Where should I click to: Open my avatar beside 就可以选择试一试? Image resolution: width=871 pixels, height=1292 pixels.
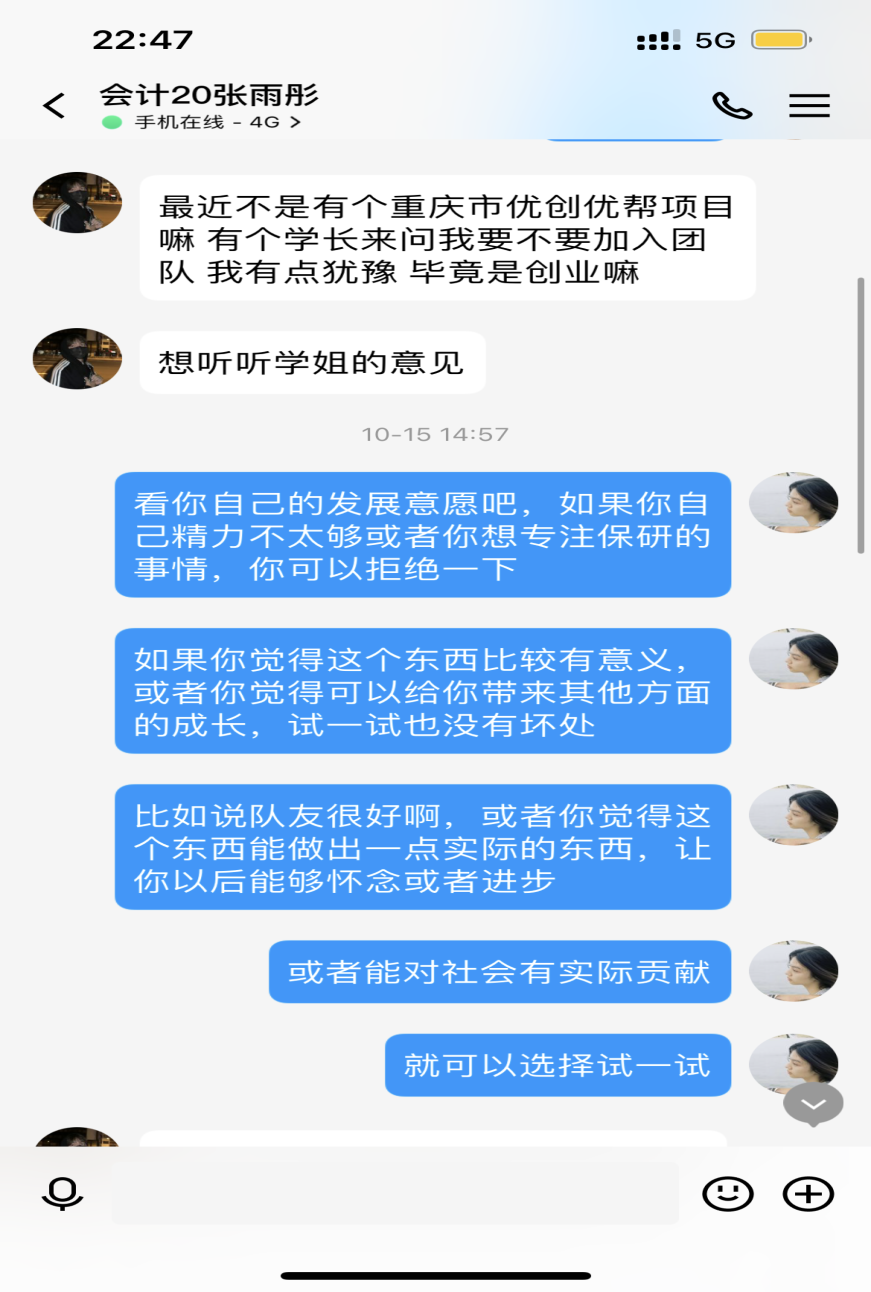pos(793,1062)
